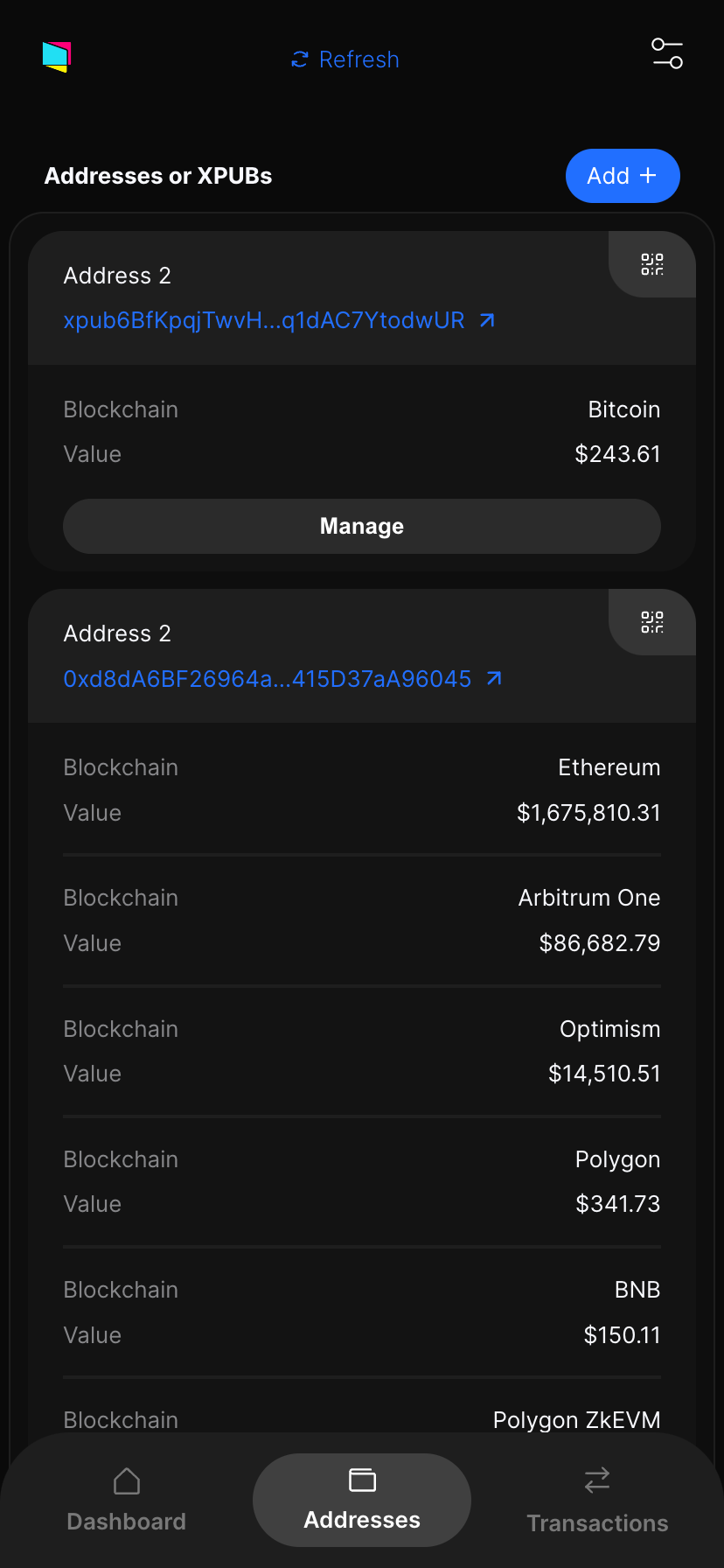
Task: Open the truncated xpub6BfKpqjTwvH link
Action: 262,320
